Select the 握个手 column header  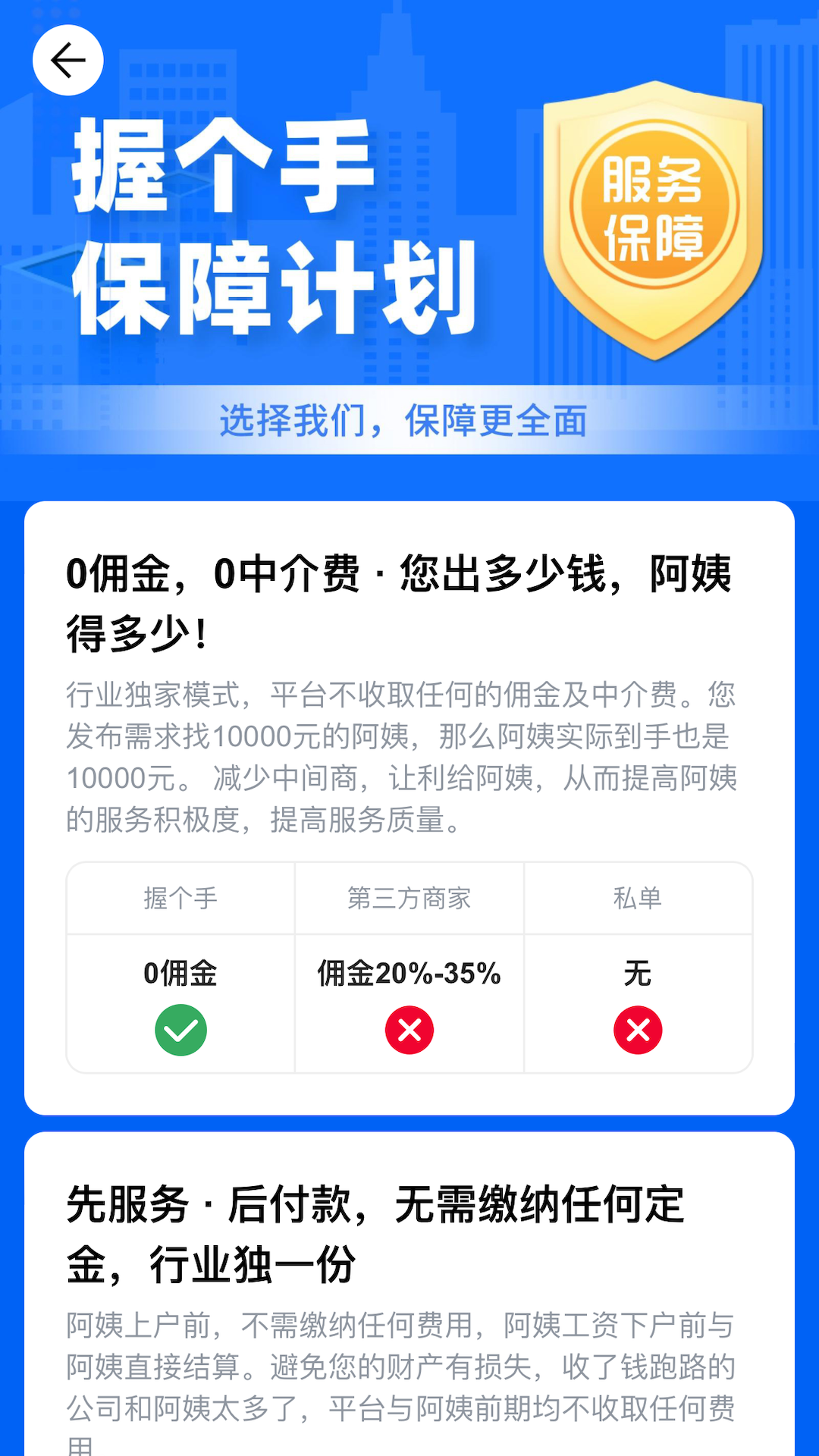click(x=180, y=899)
